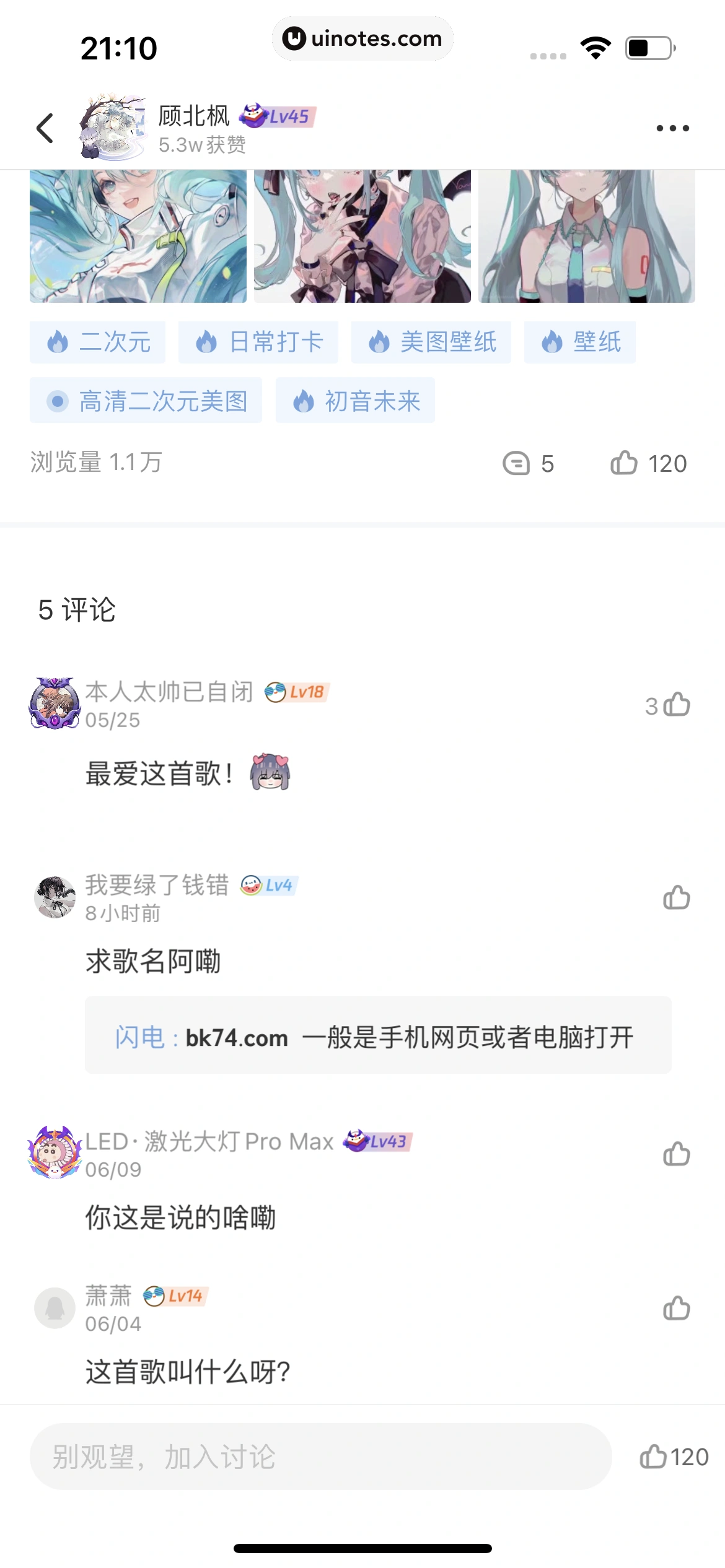Open the bk74.com link in 闪电 reply

237,1039
